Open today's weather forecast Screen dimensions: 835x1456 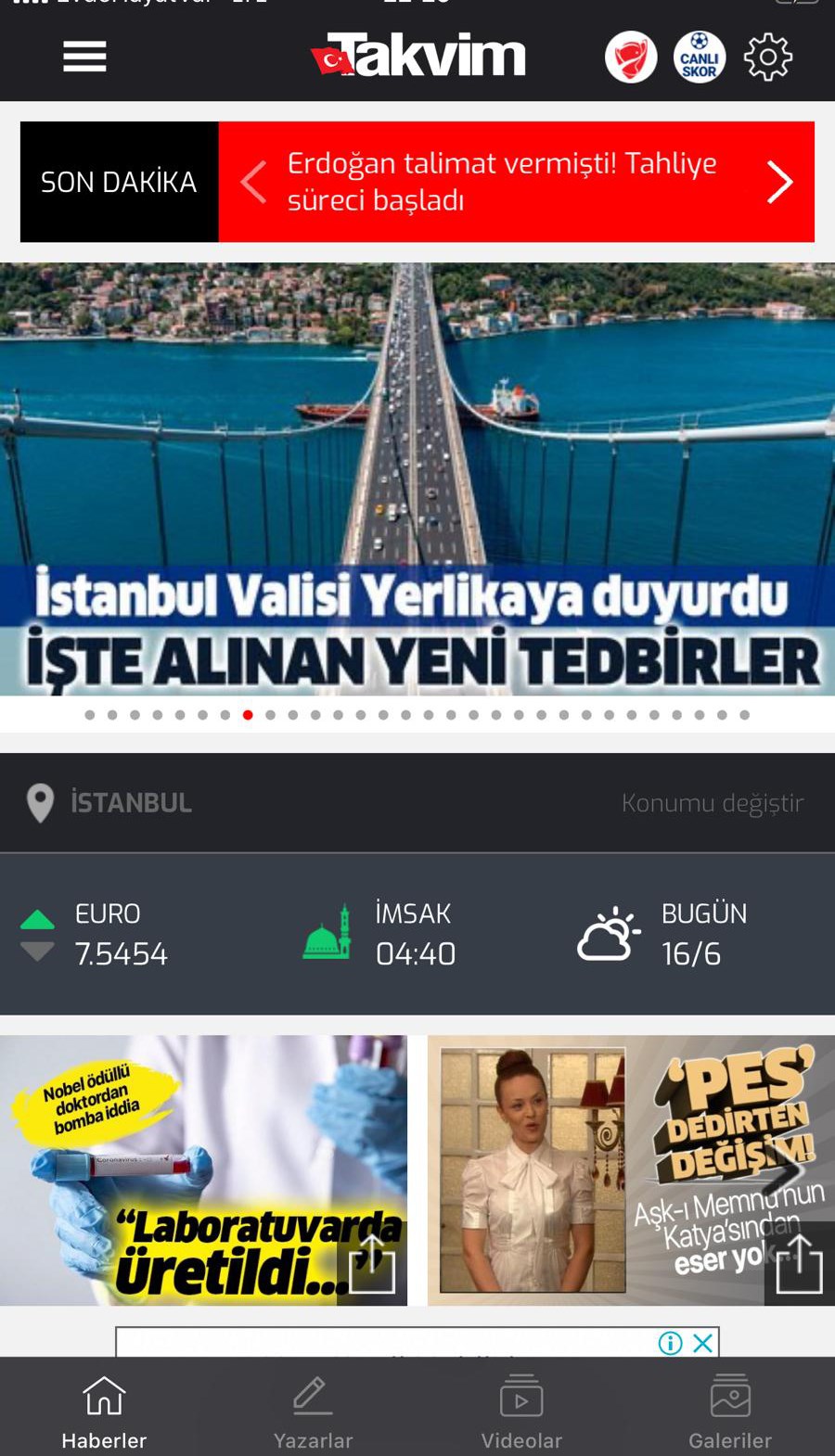[662, 934]
